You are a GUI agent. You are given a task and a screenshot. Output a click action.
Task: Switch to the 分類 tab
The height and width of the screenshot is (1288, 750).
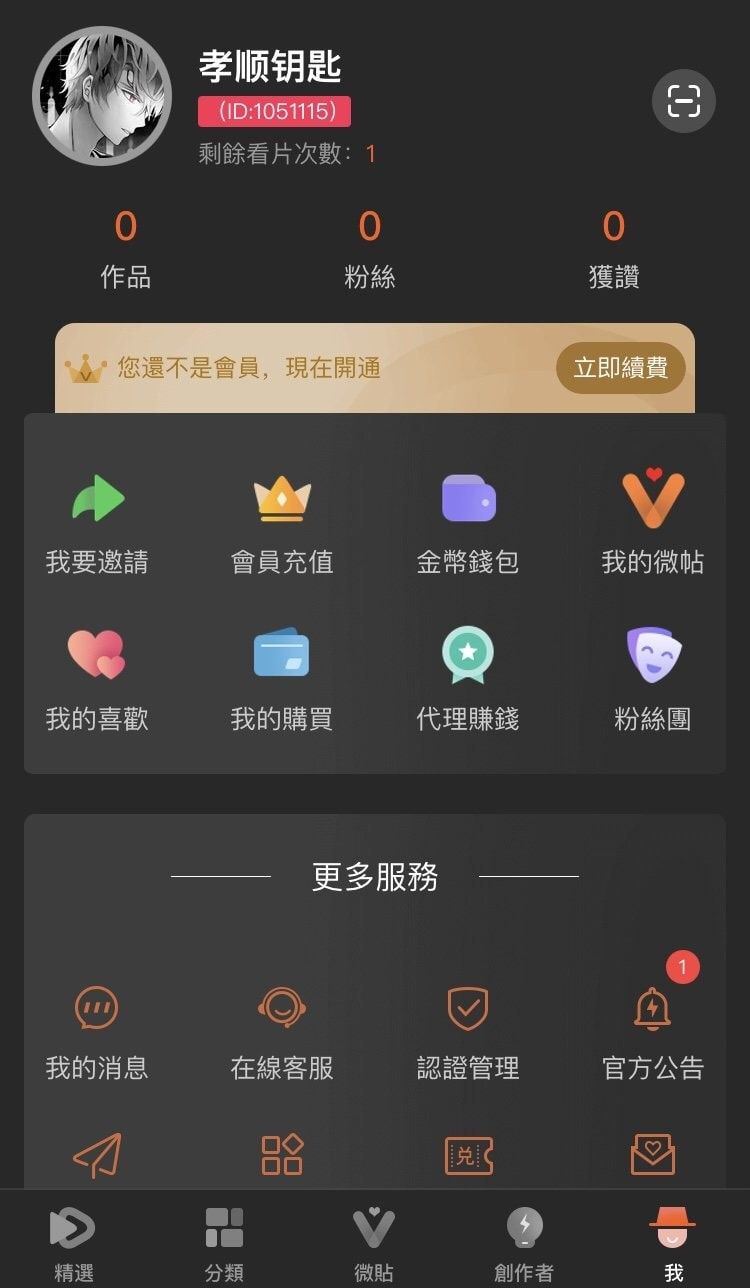[222, 1240]
